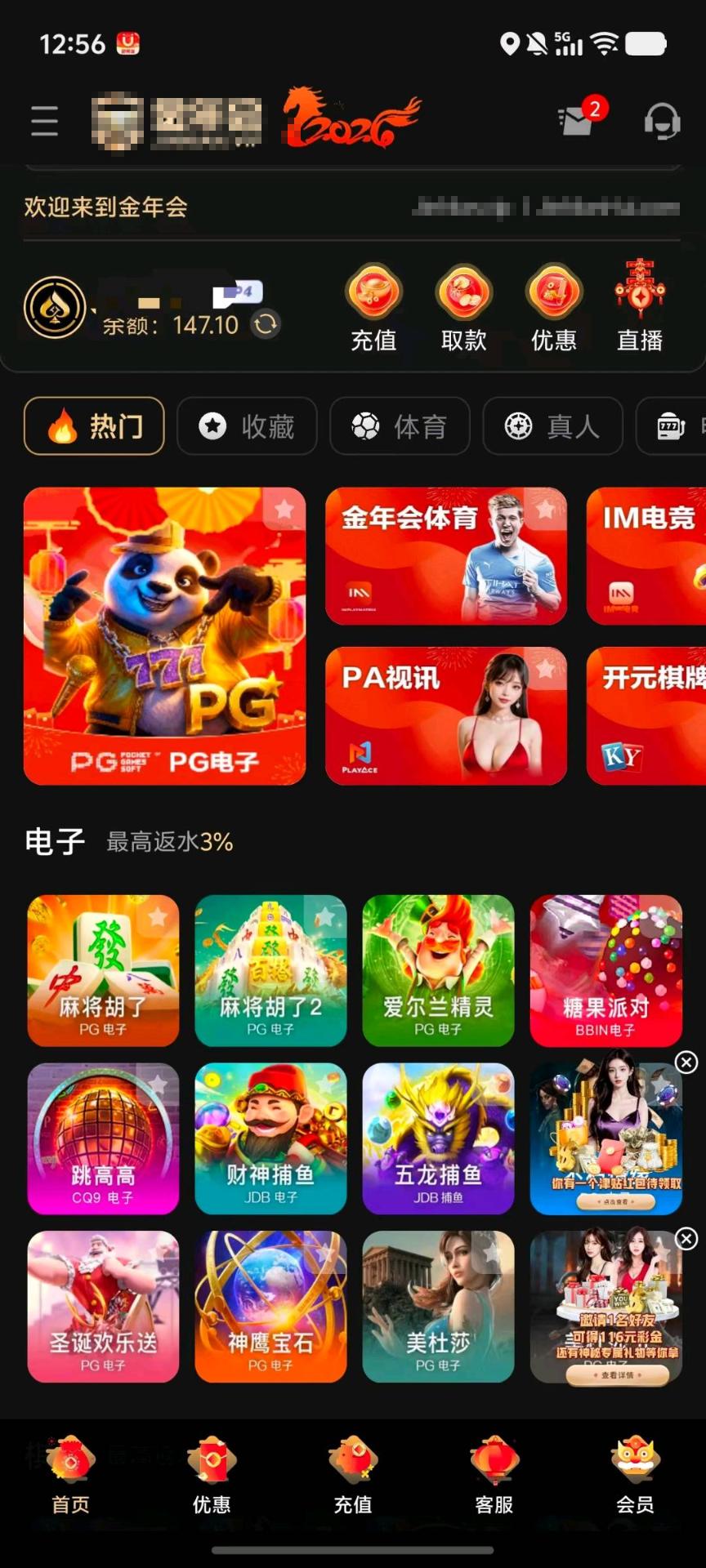Open the 糖果派对 BBIN电子 game

pyautogui.click(x=605, y=971)
